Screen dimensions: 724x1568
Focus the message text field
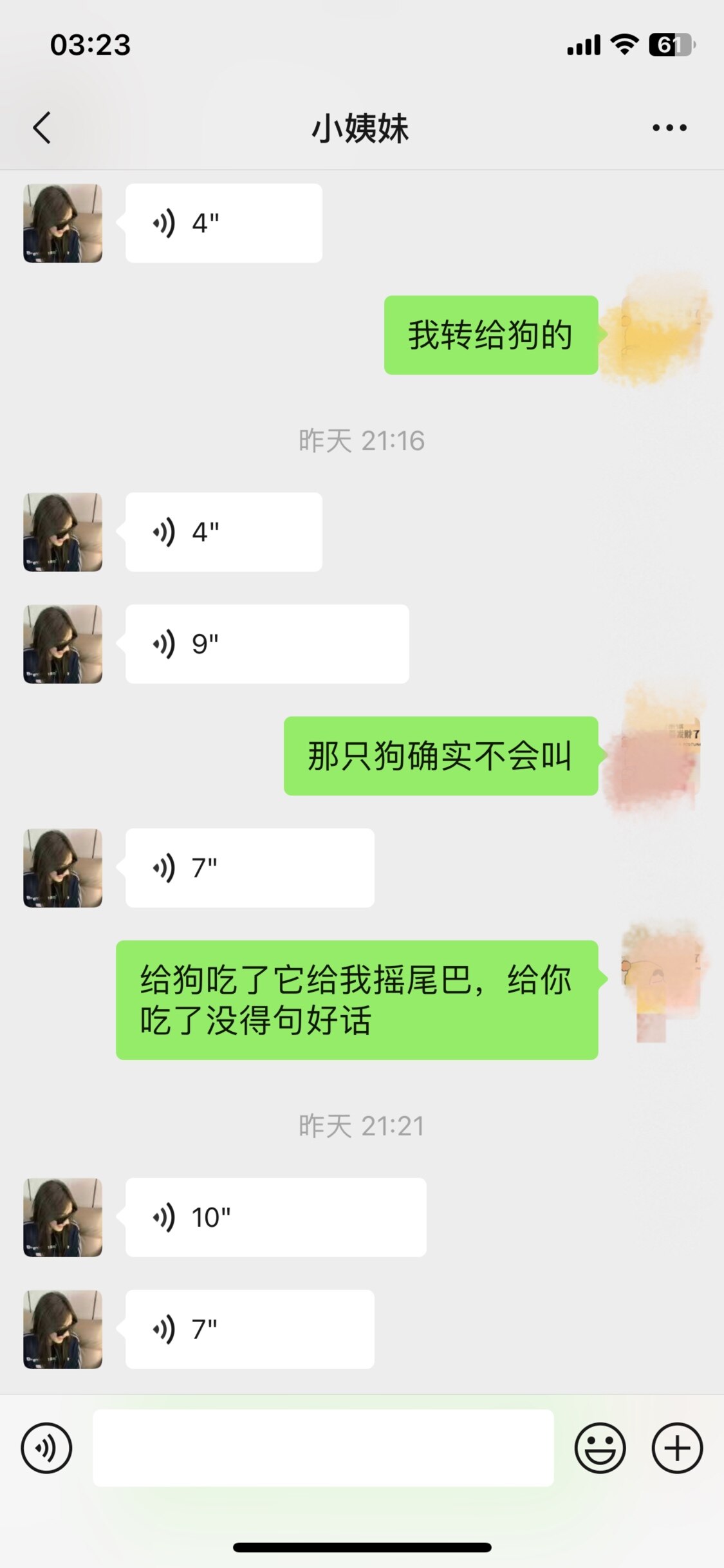click(x=323, y=1448)
